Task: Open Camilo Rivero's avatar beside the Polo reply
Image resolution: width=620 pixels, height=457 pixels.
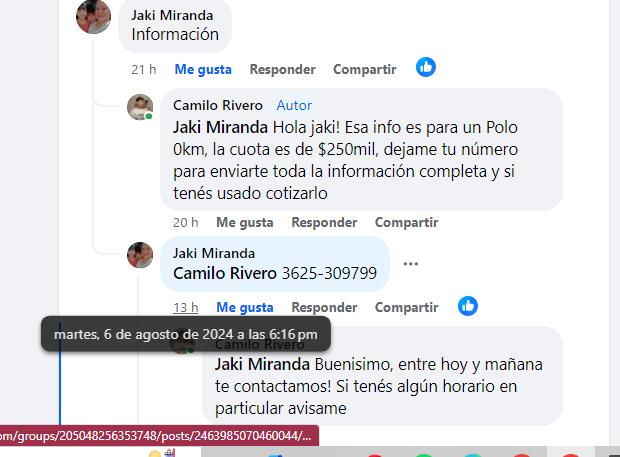Action: pos(140,107)
